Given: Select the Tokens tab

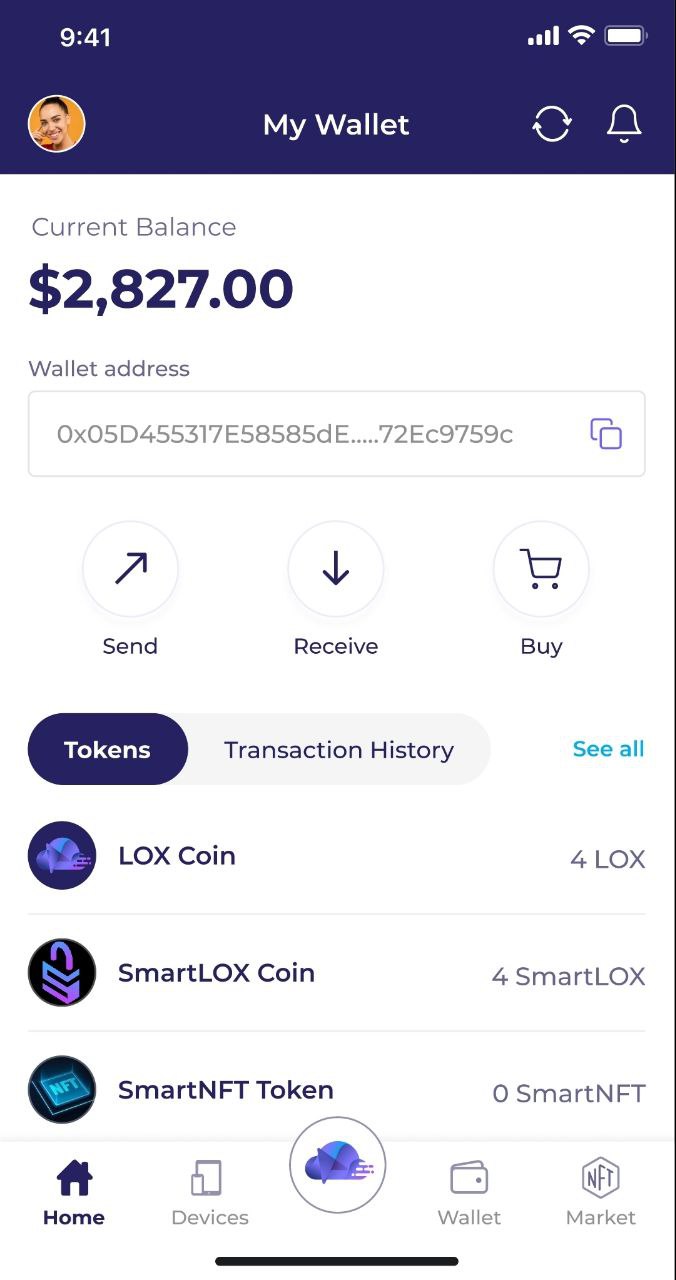Looking at the screenshot, I should (108, 749).
